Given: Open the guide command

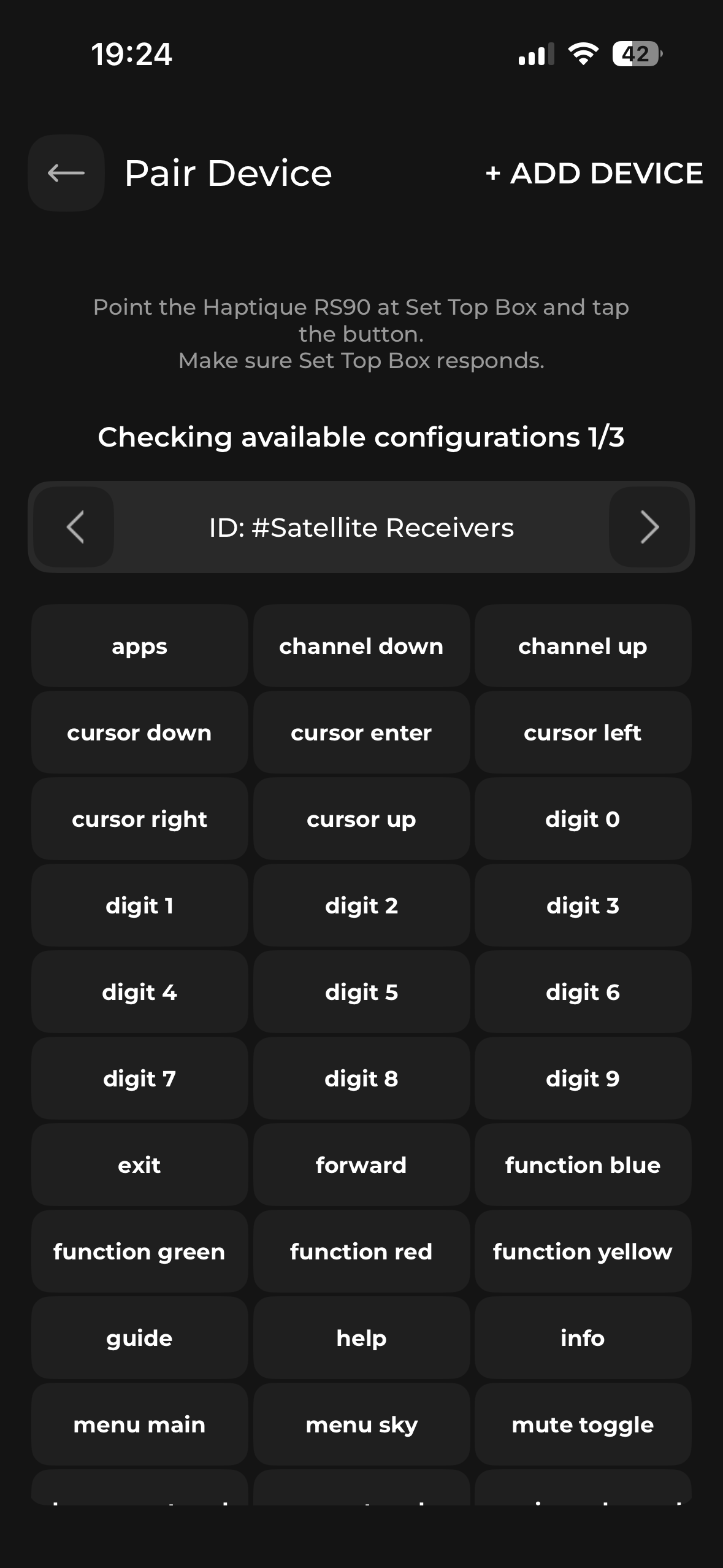Looking at the screenshot, I should pos(140,1338).
